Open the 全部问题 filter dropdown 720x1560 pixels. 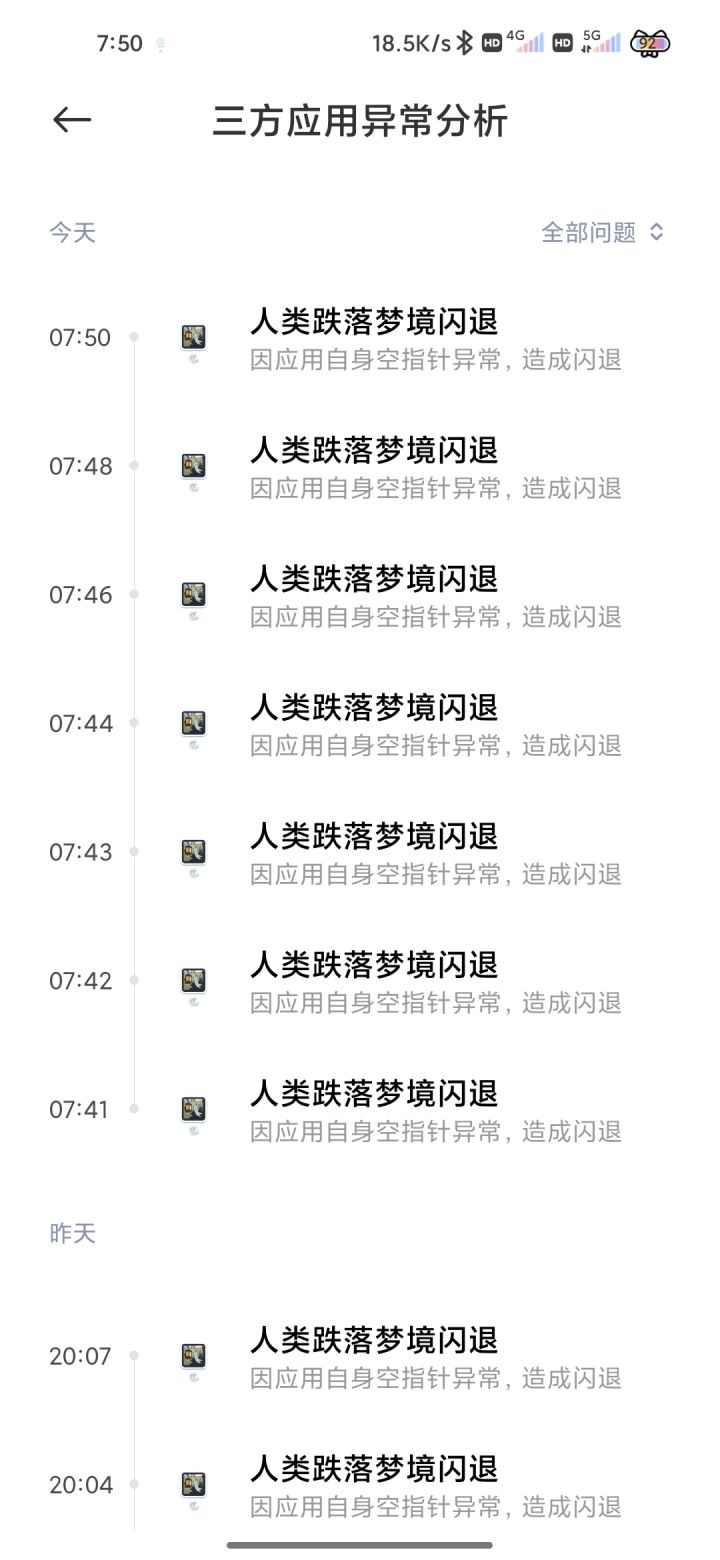602,233
